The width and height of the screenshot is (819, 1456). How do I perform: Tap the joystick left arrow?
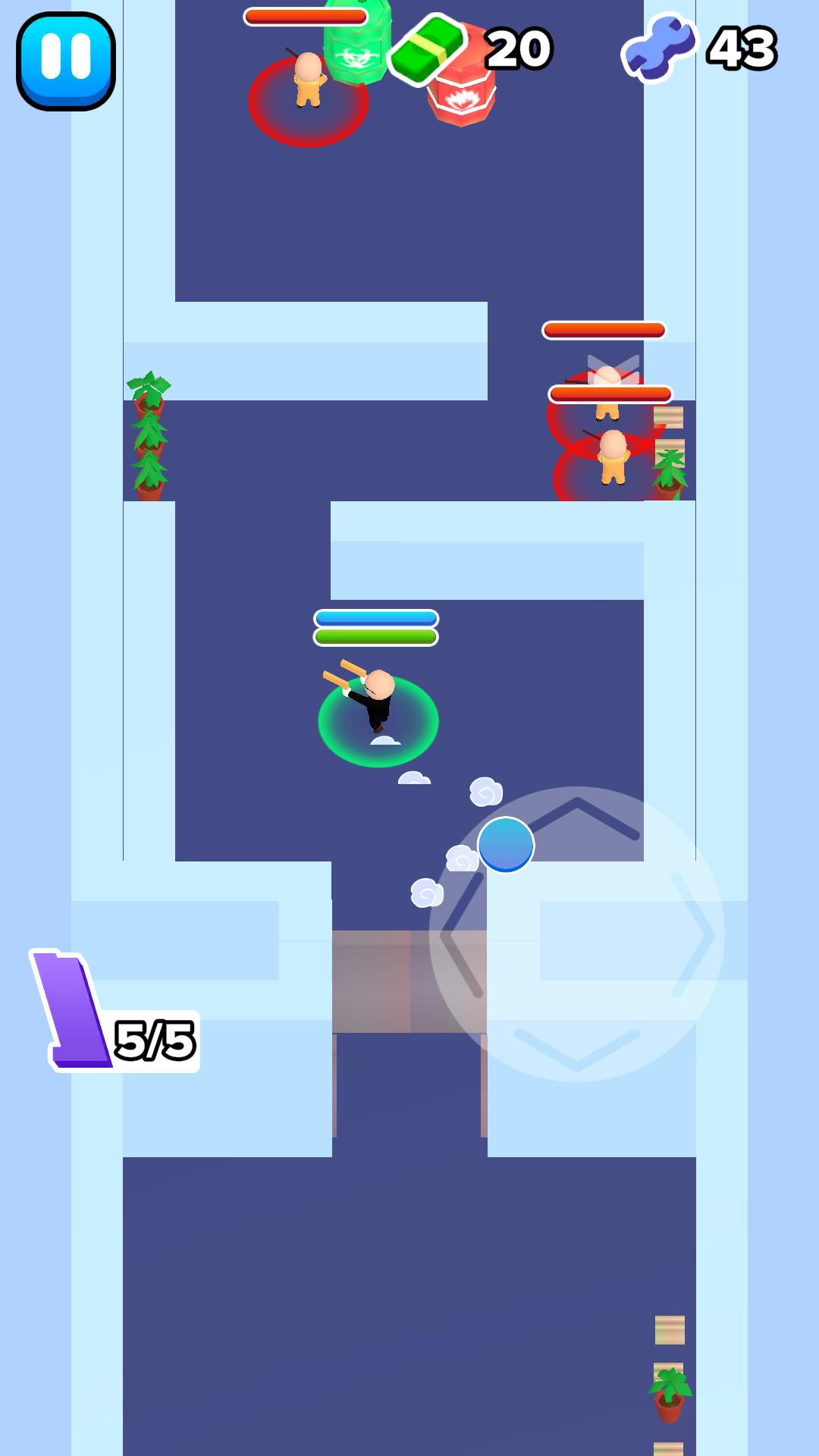click(x=460, y=935)
